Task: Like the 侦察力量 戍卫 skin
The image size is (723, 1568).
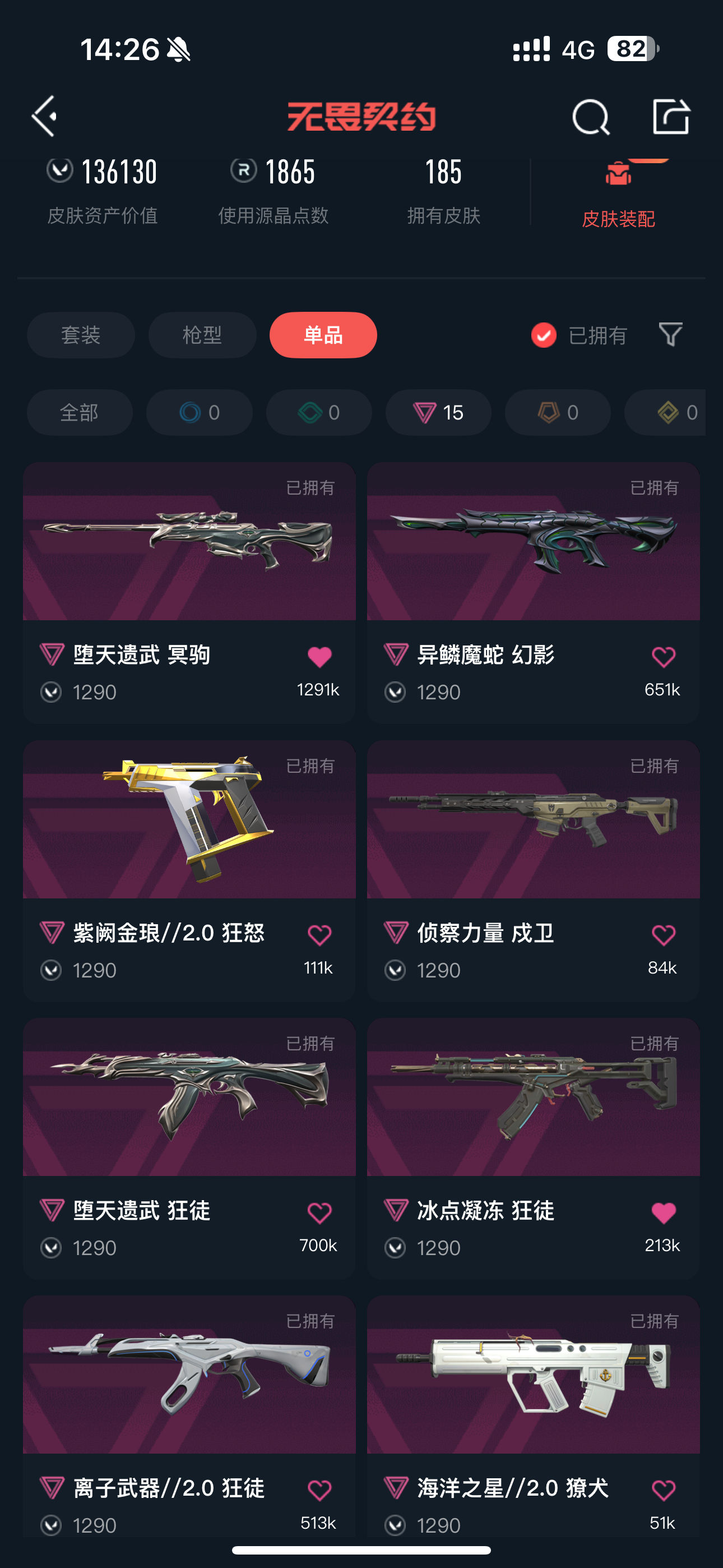Action: 664,935
